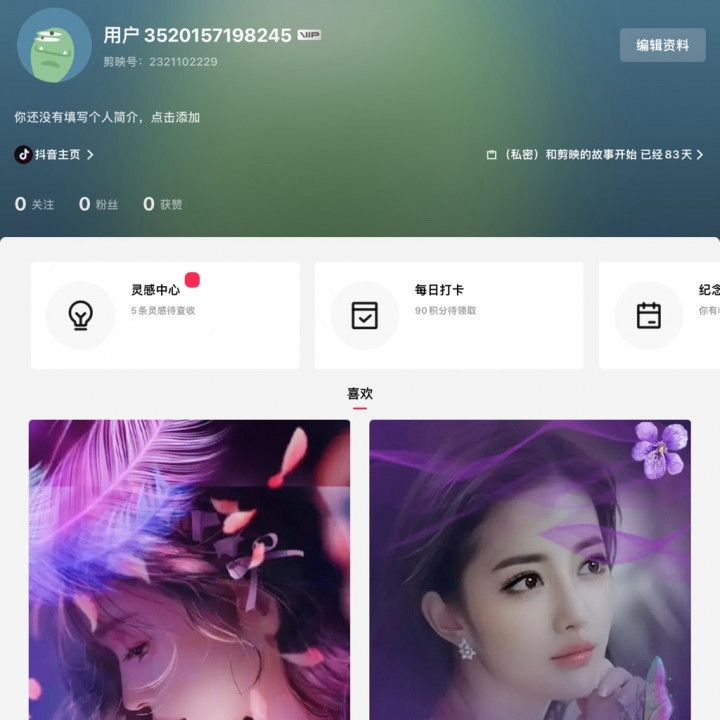The image size is (720, 720).
Task: Open the liked template with purple flower
Action: 530,570
